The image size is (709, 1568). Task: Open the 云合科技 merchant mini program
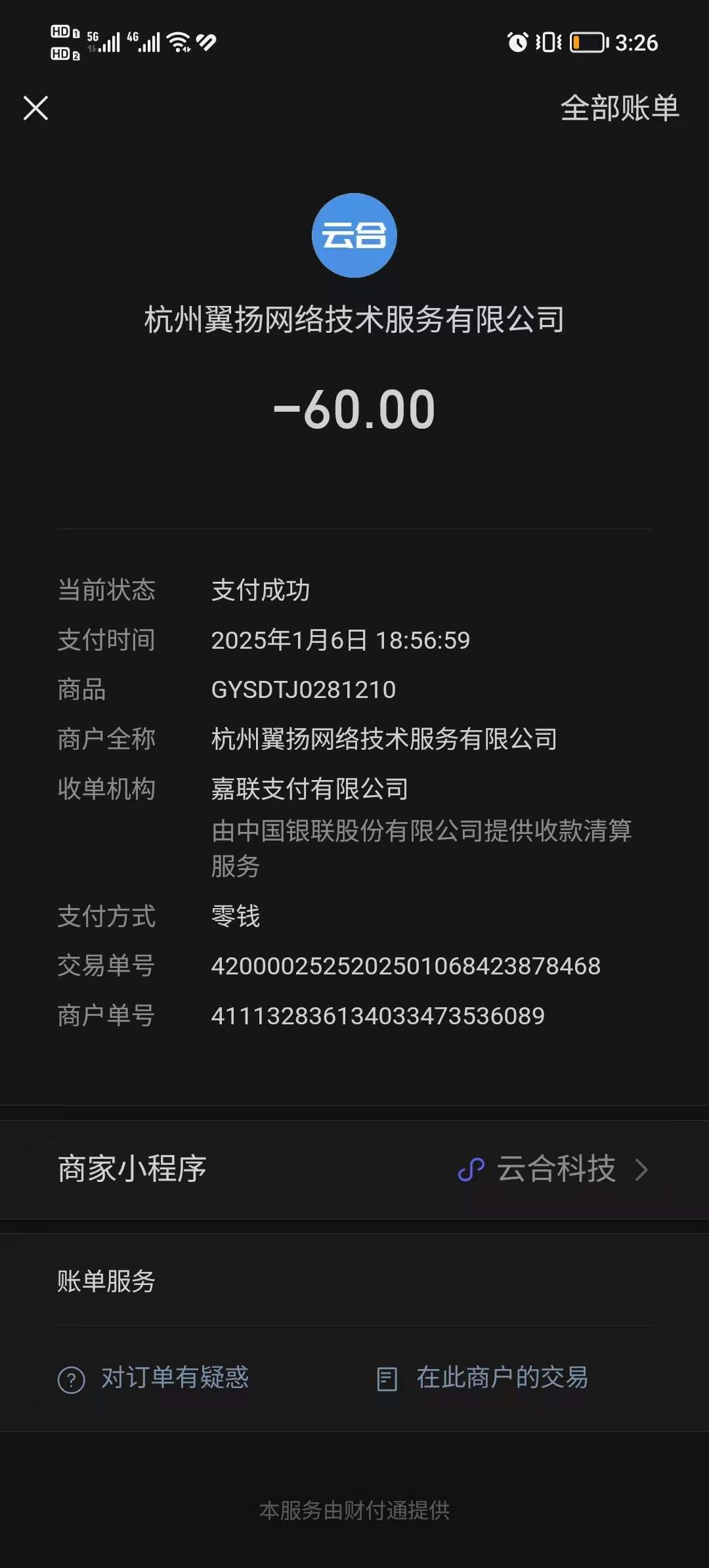click(x=555, y=1169)
